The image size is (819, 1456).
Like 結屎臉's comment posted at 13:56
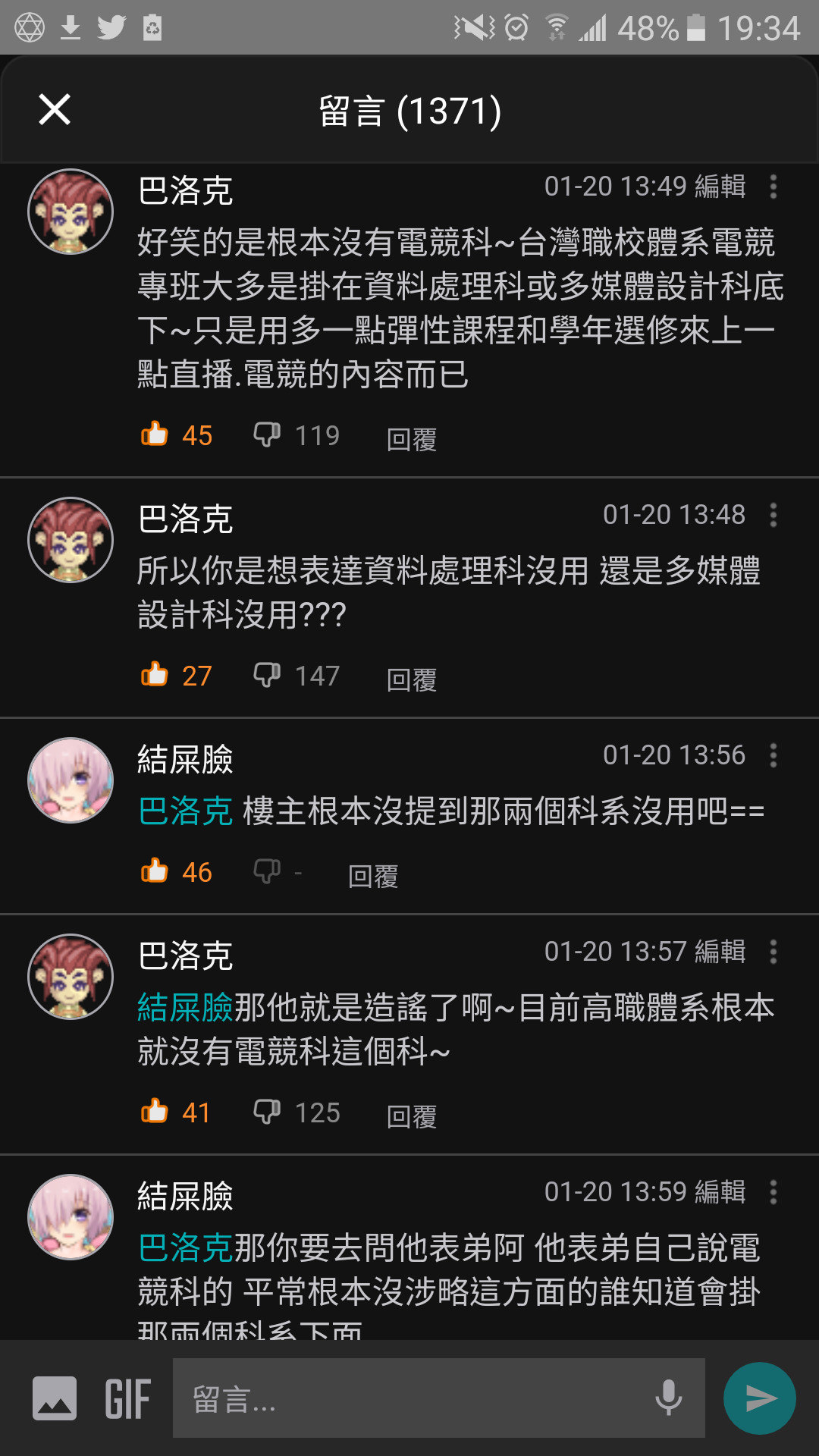(x=155, y=871)
